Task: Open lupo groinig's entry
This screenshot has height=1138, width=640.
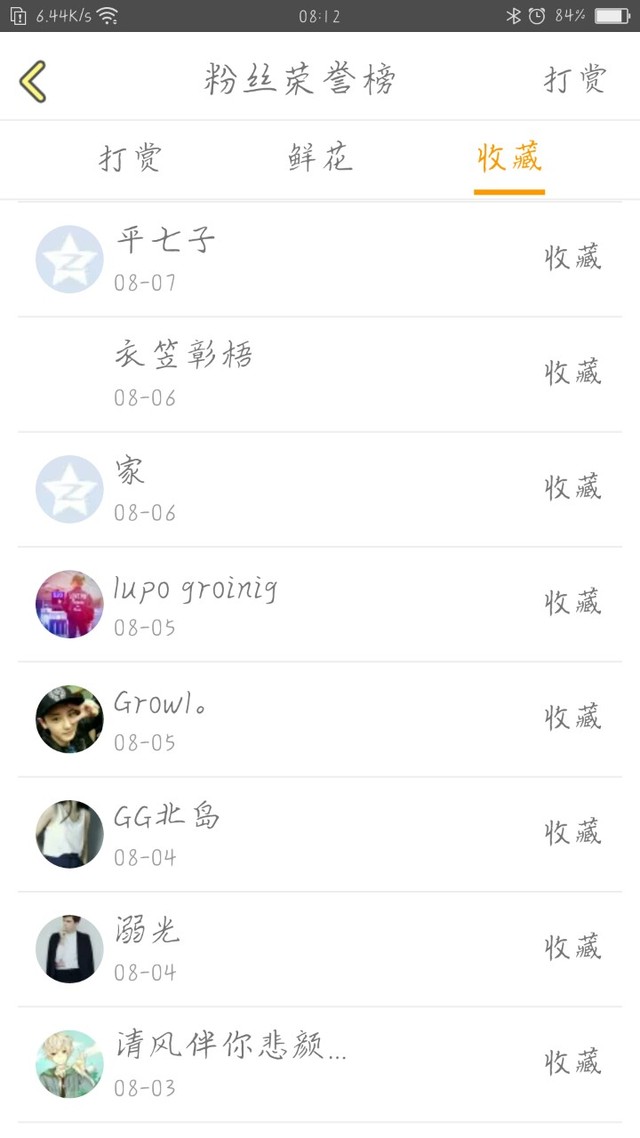Action: click(x=320, y=605)
